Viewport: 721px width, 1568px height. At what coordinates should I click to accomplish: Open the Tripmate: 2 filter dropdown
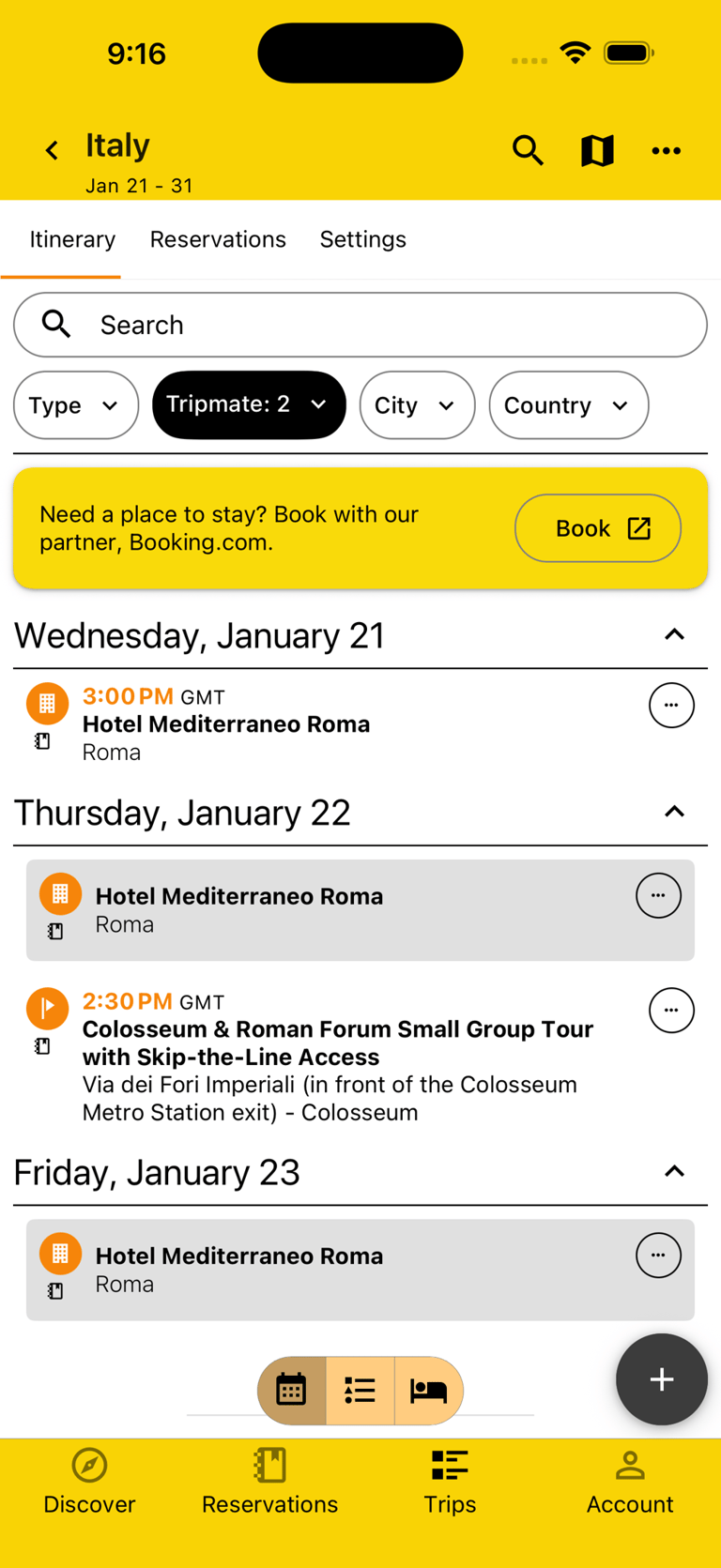[249, 404]
